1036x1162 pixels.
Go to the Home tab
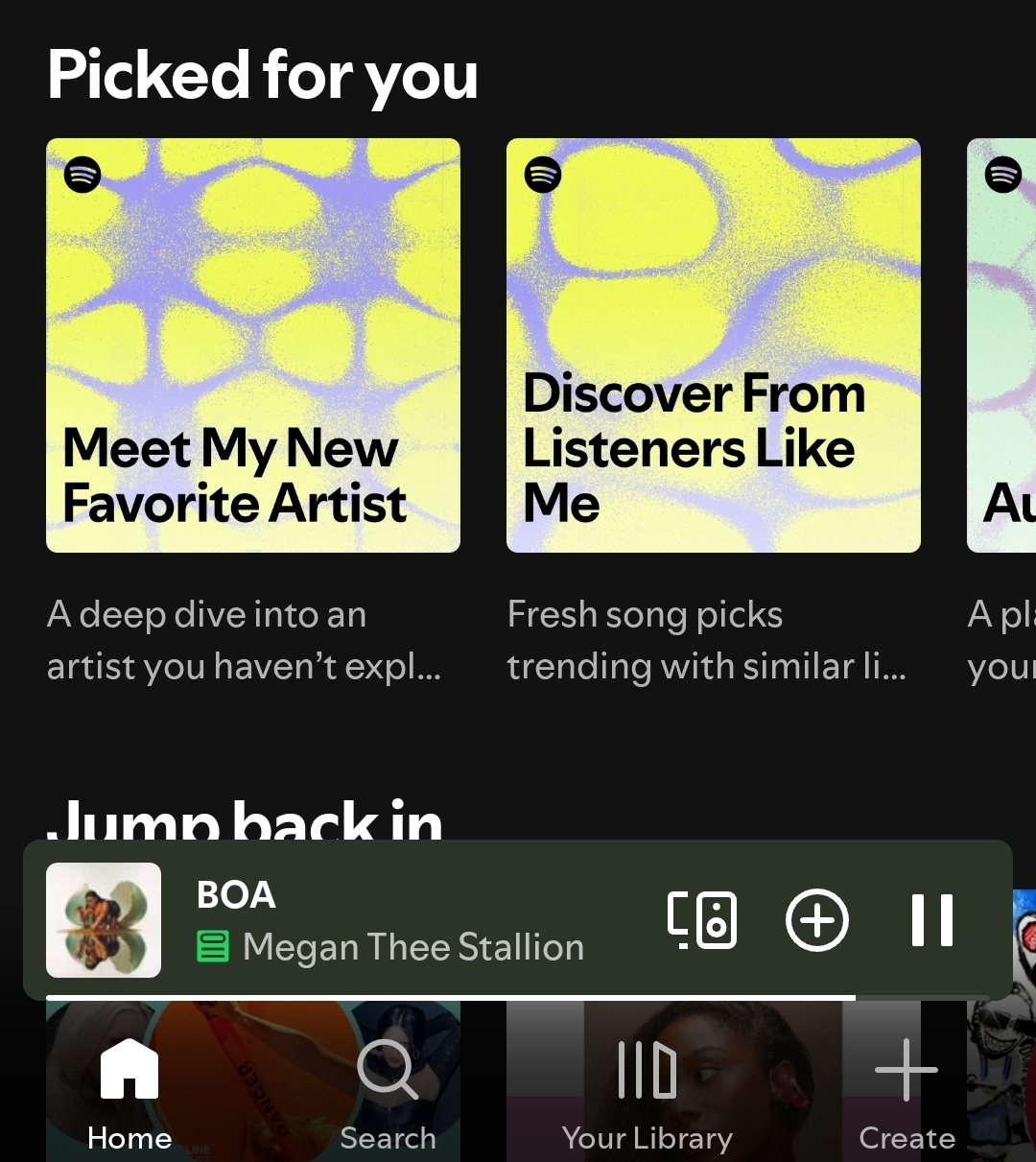129,1094
